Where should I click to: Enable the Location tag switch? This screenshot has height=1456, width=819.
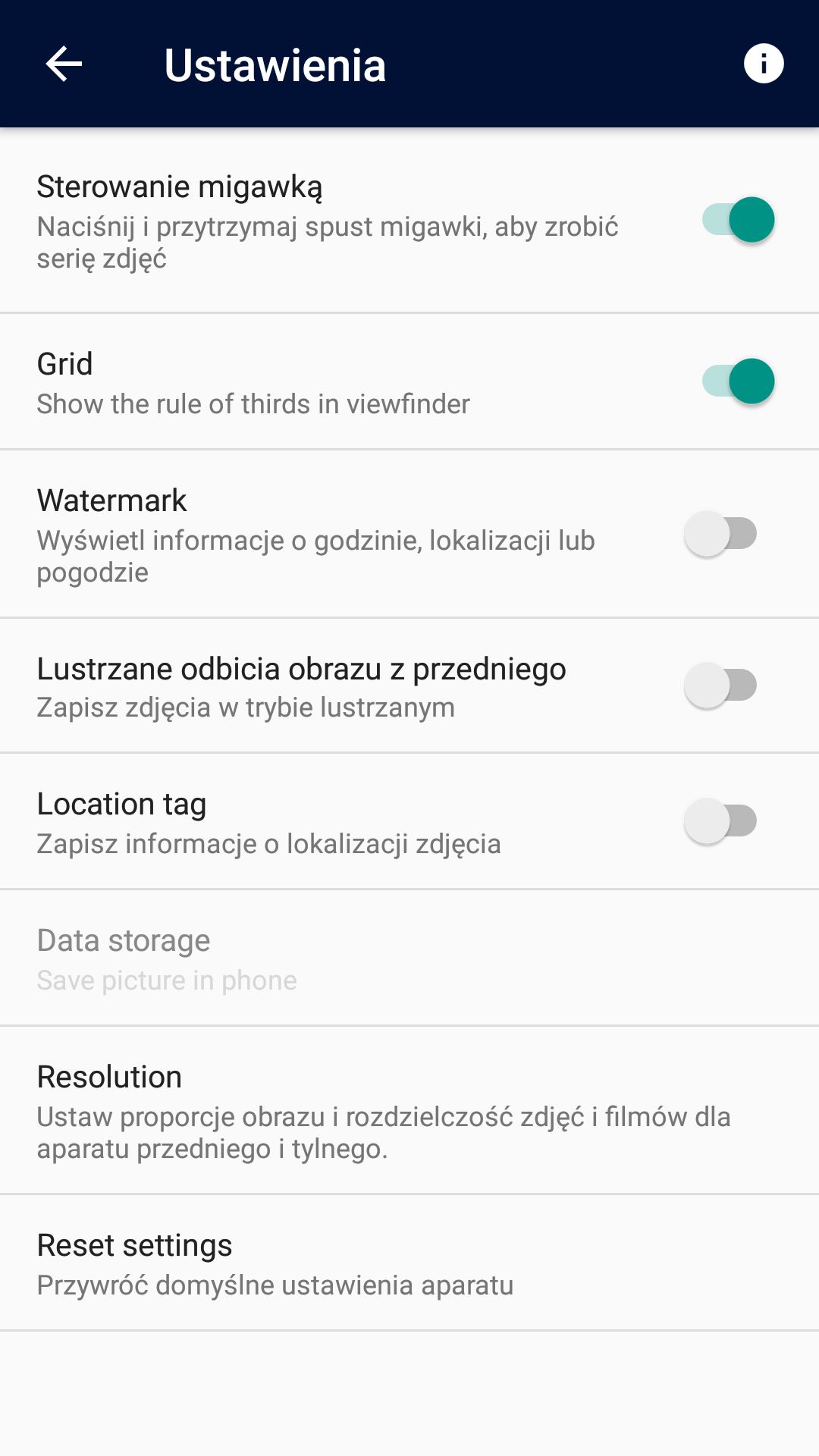click(x=720, y=821)
